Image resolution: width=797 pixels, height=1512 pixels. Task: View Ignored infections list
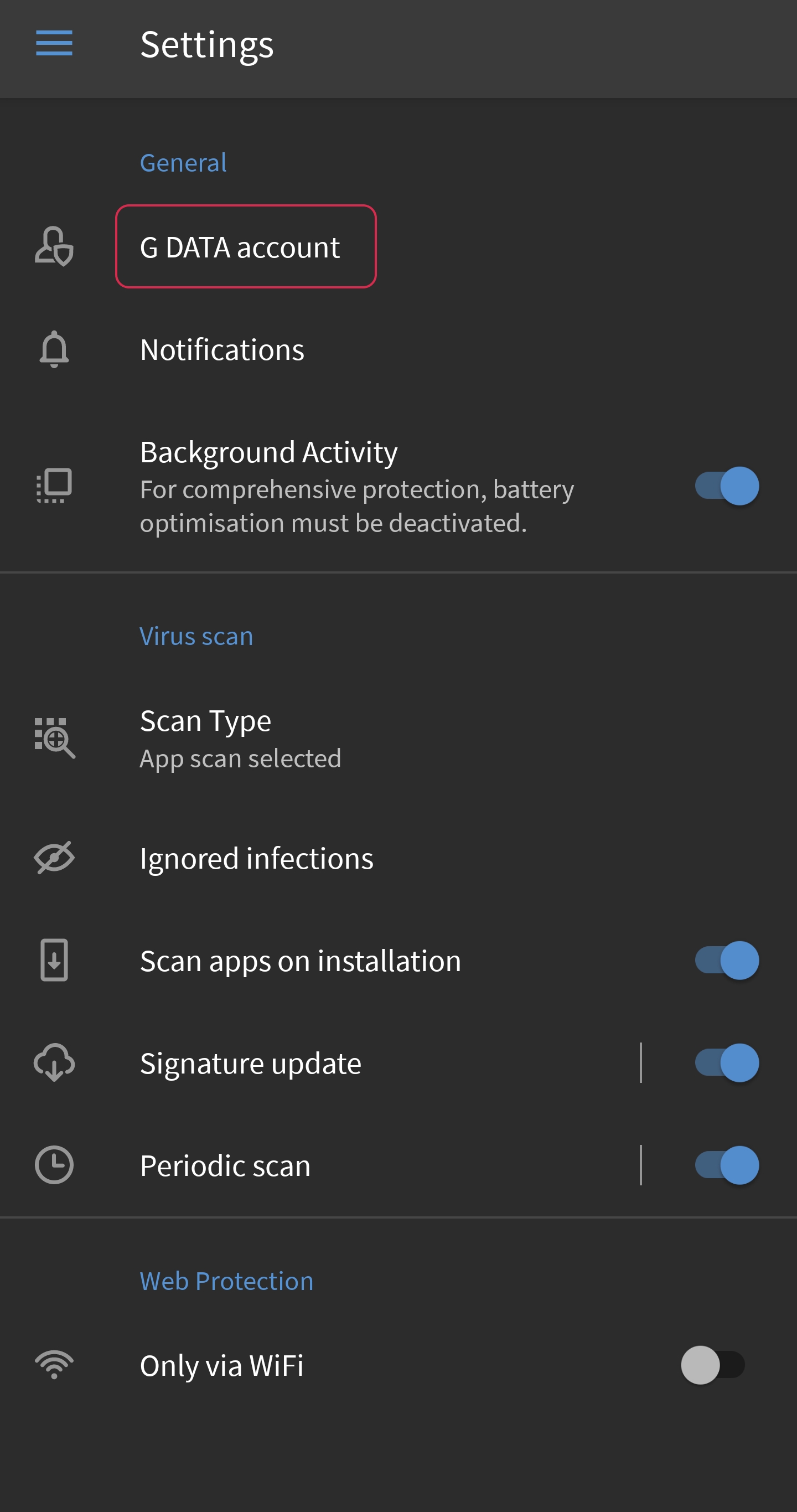pyautogui.click(x=256, y=859)
